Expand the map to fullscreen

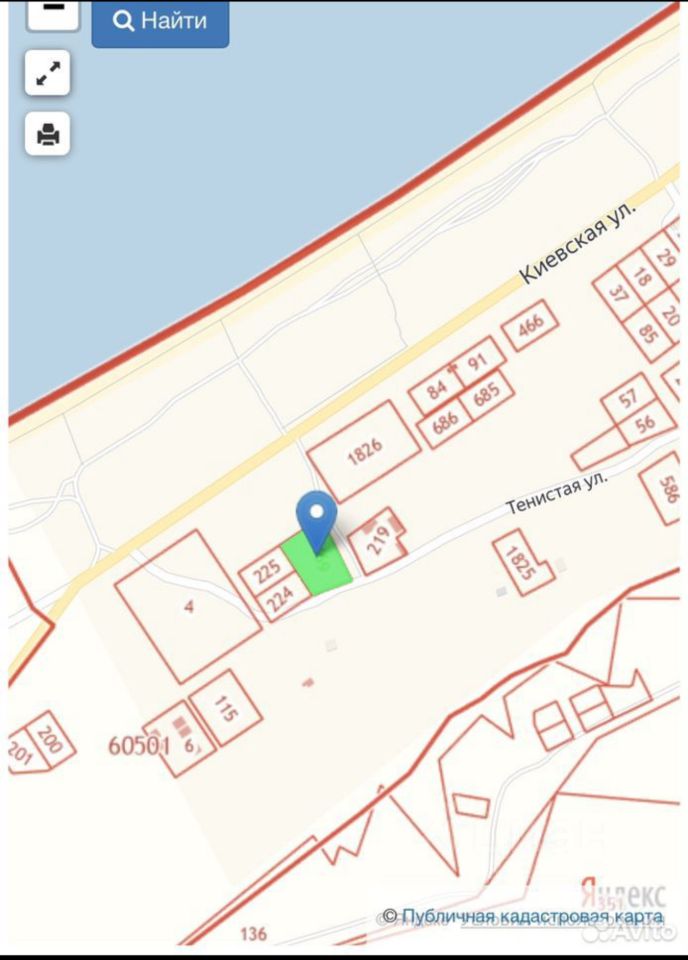coord(47,72)
